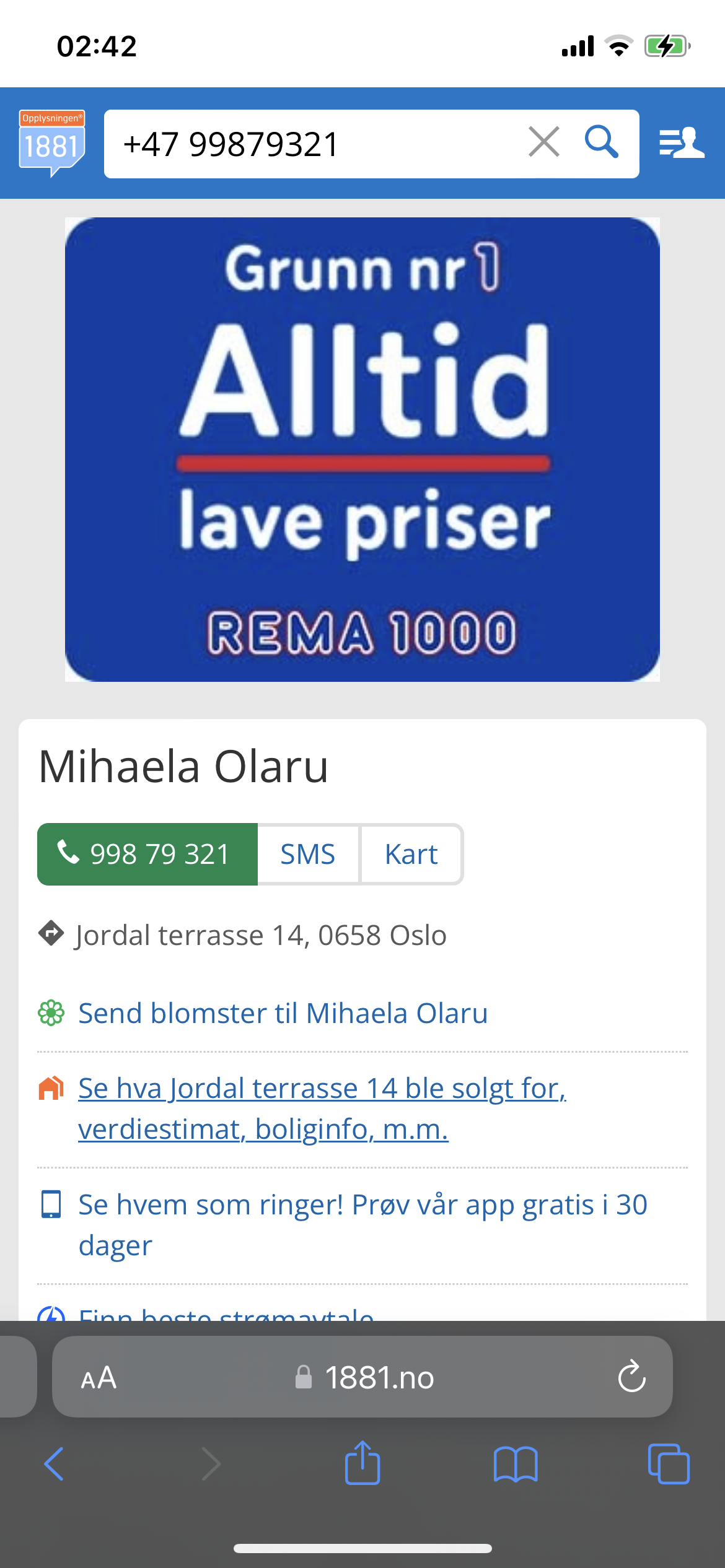Open the contacts list menu icon
Viewport: 725px width, 1568px height.
pyautogui.click(x=682, y=143)
